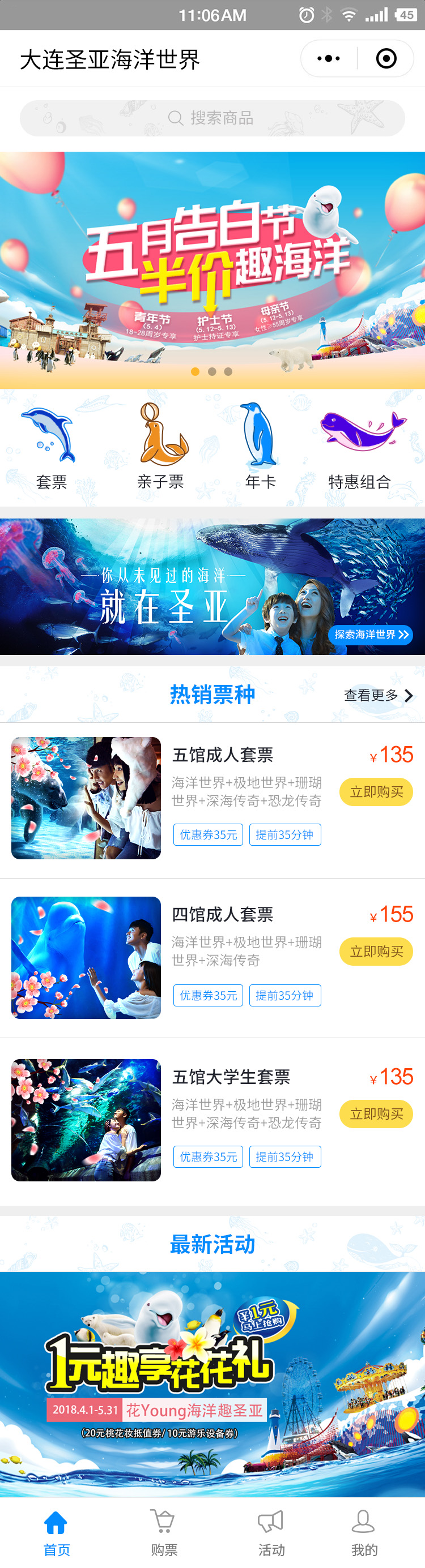This screenshot has width=425, height=1568.
Task: Open the 四馆成人套票 ticket photo
Action: (86, 957)
